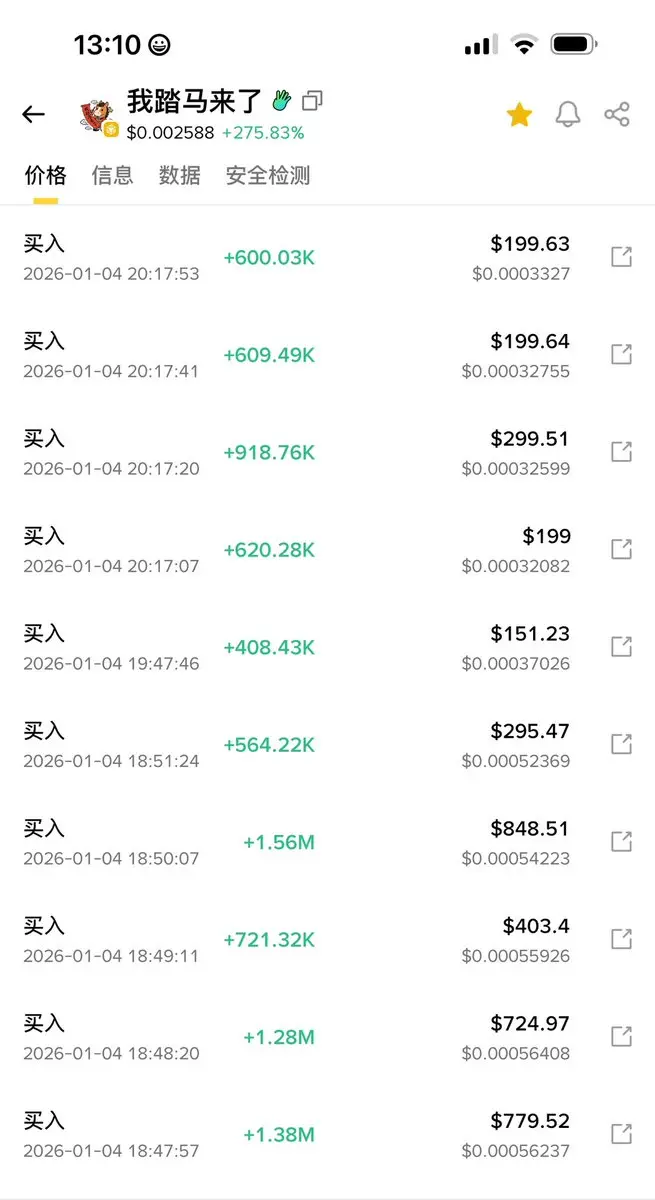Open the 安全检测 tab
This screenshot has height=1200, width=655.
point(268,176)
